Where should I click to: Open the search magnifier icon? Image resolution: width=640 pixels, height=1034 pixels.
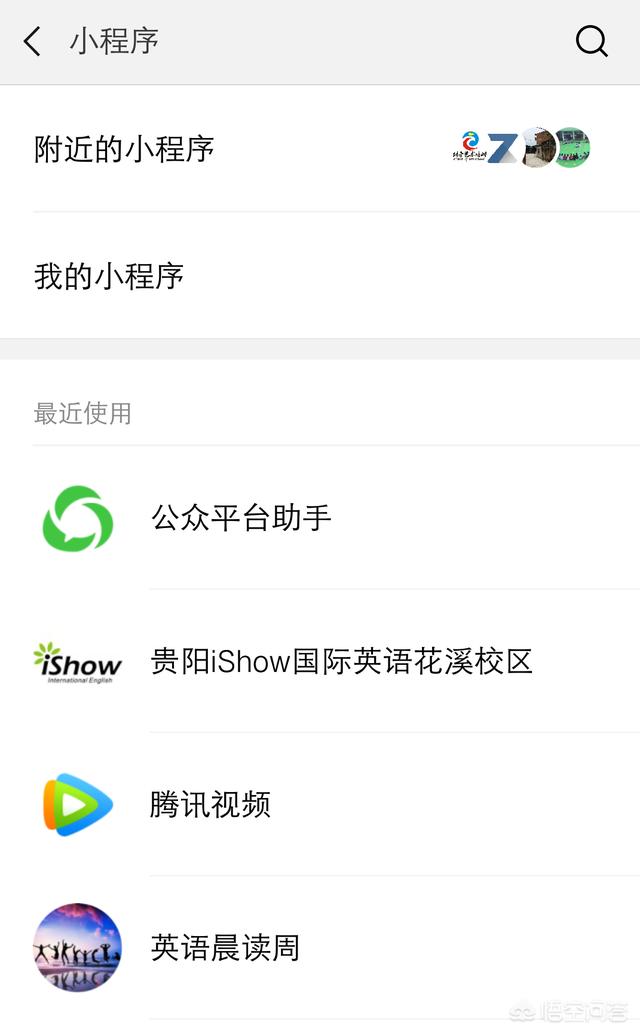click(x=591, y=42)
